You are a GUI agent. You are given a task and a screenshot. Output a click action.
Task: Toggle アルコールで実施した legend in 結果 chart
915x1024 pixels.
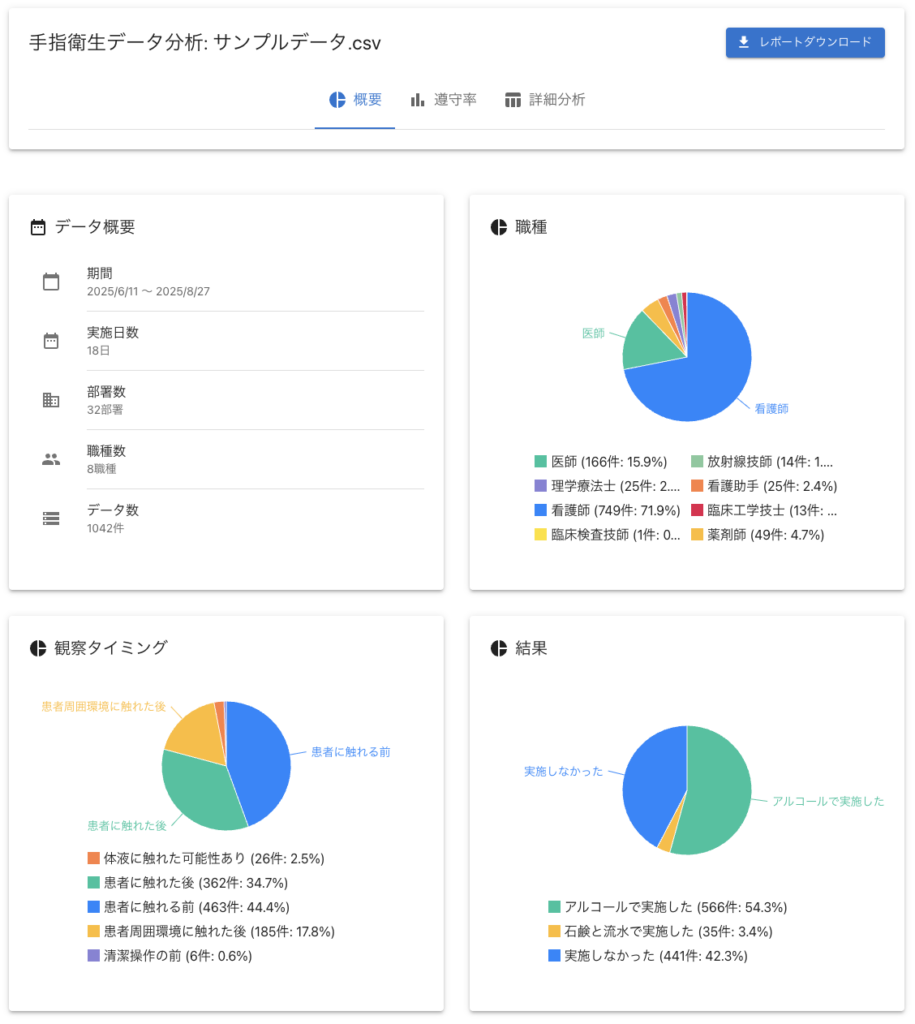point(667,907)
